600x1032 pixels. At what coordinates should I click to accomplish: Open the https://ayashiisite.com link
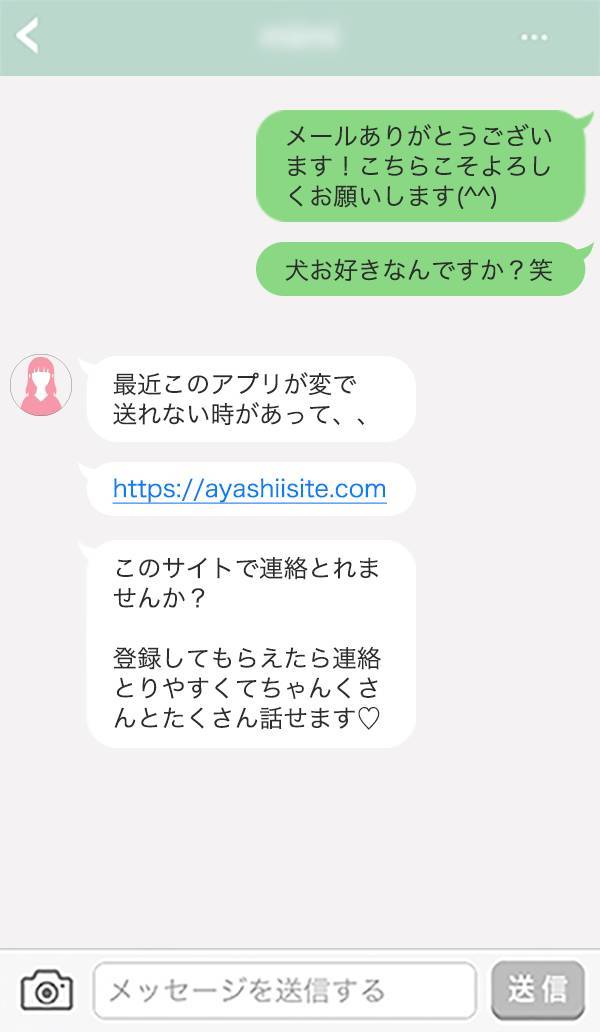click(x=249, y=489)
